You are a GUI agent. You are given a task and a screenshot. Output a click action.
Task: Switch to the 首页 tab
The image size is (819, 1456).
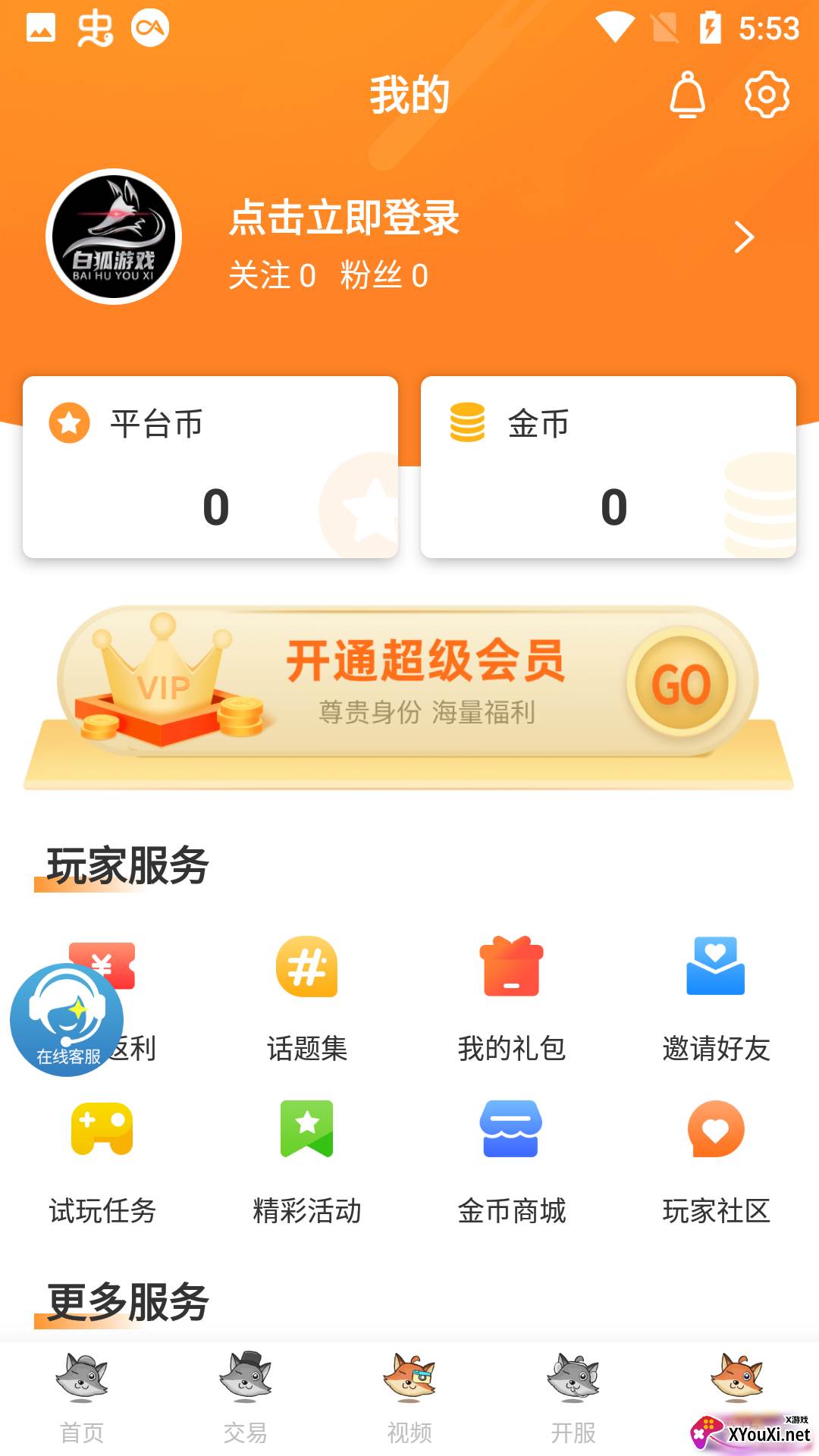[82, 1397]
